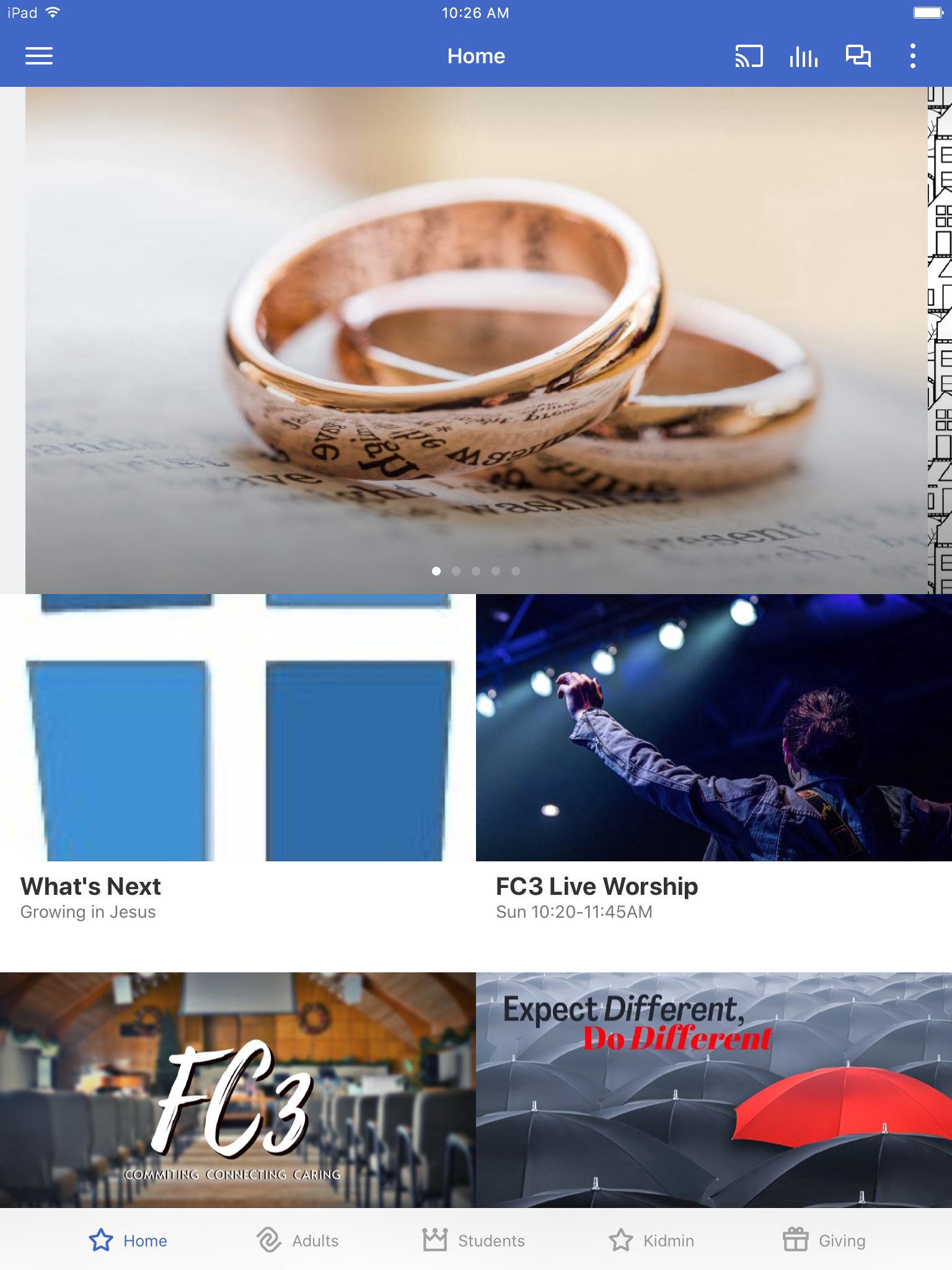Select the Home tab
This screenshot has width=952, height=1270.
coord(128,1240)
